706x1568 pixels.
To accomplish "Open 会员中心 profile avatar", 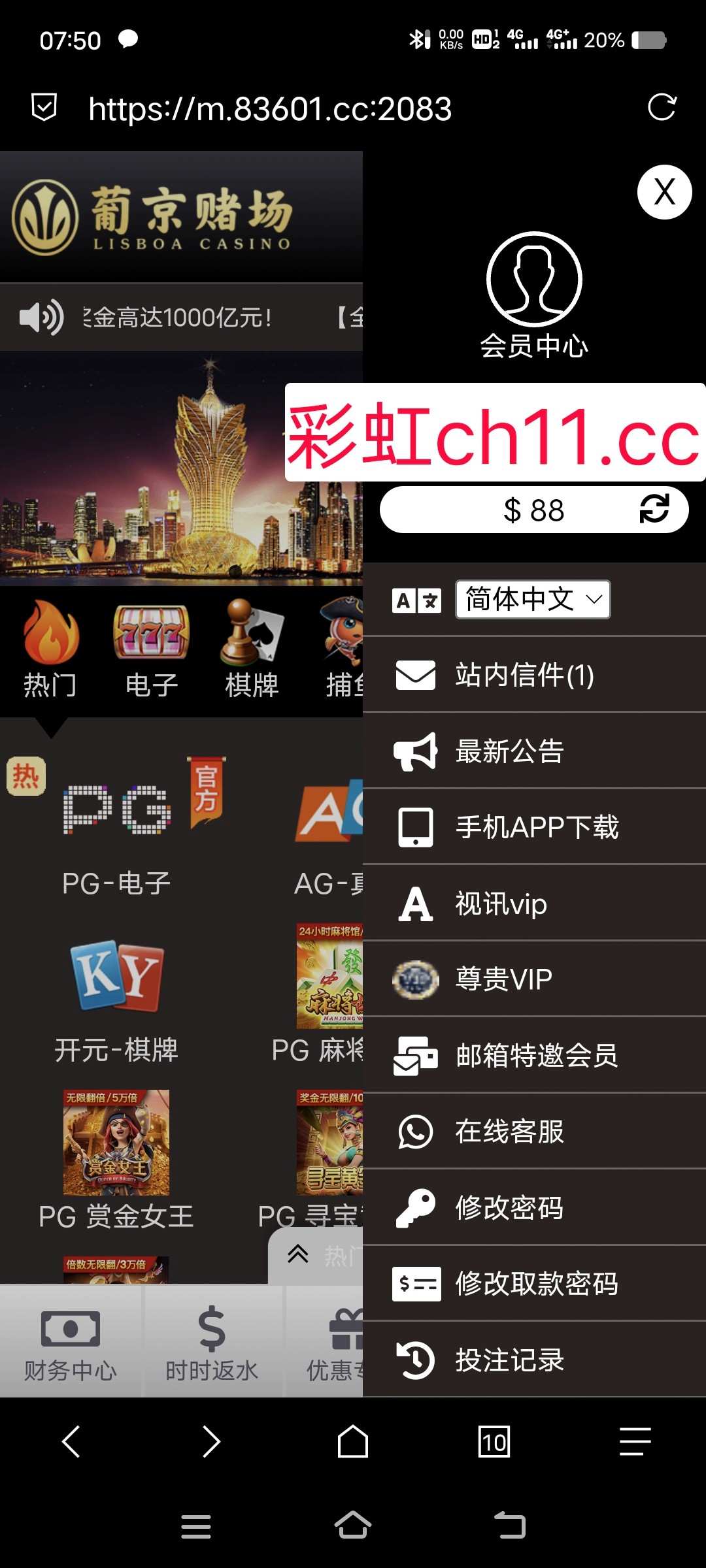I will pos(534,280).
